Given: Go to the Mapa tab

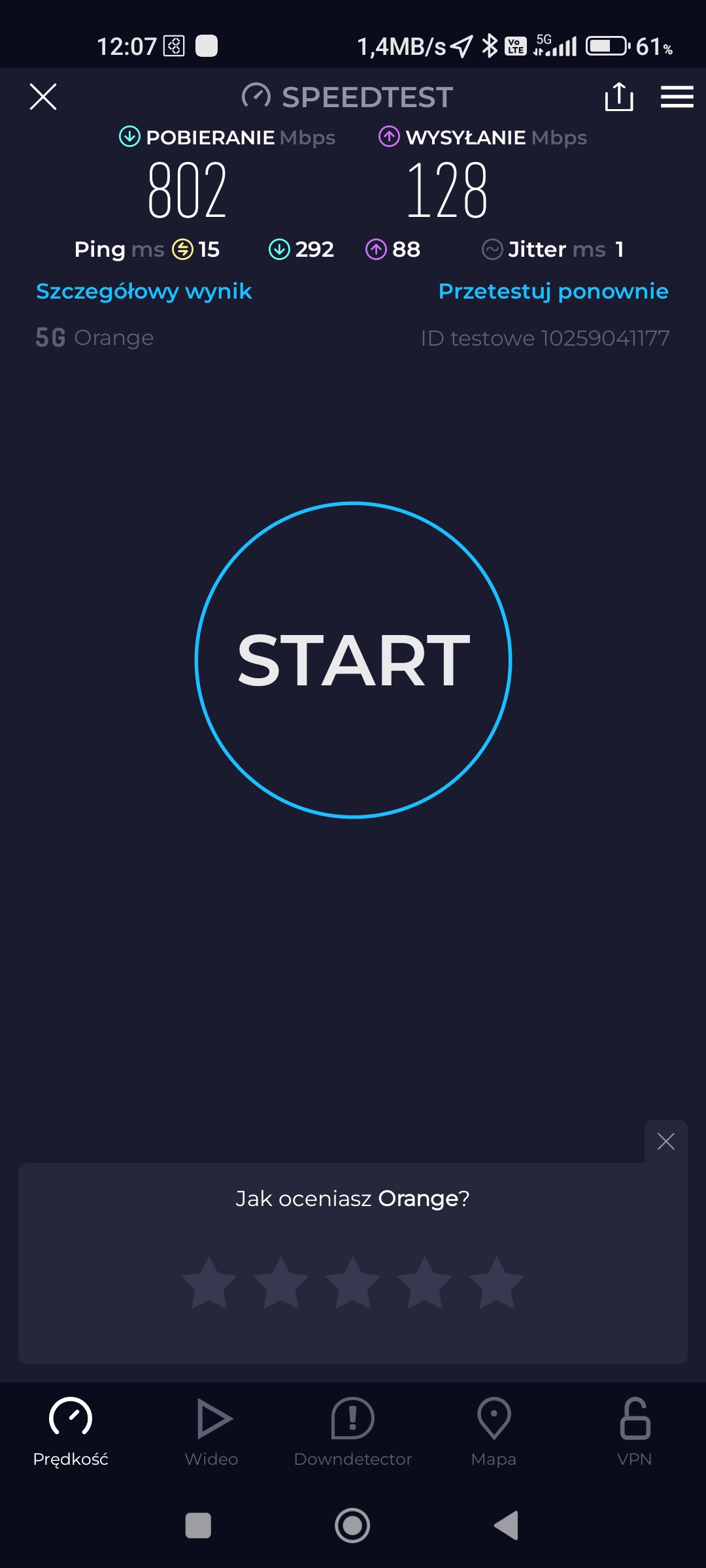Looking at the screenshot, I should 494,1431.
